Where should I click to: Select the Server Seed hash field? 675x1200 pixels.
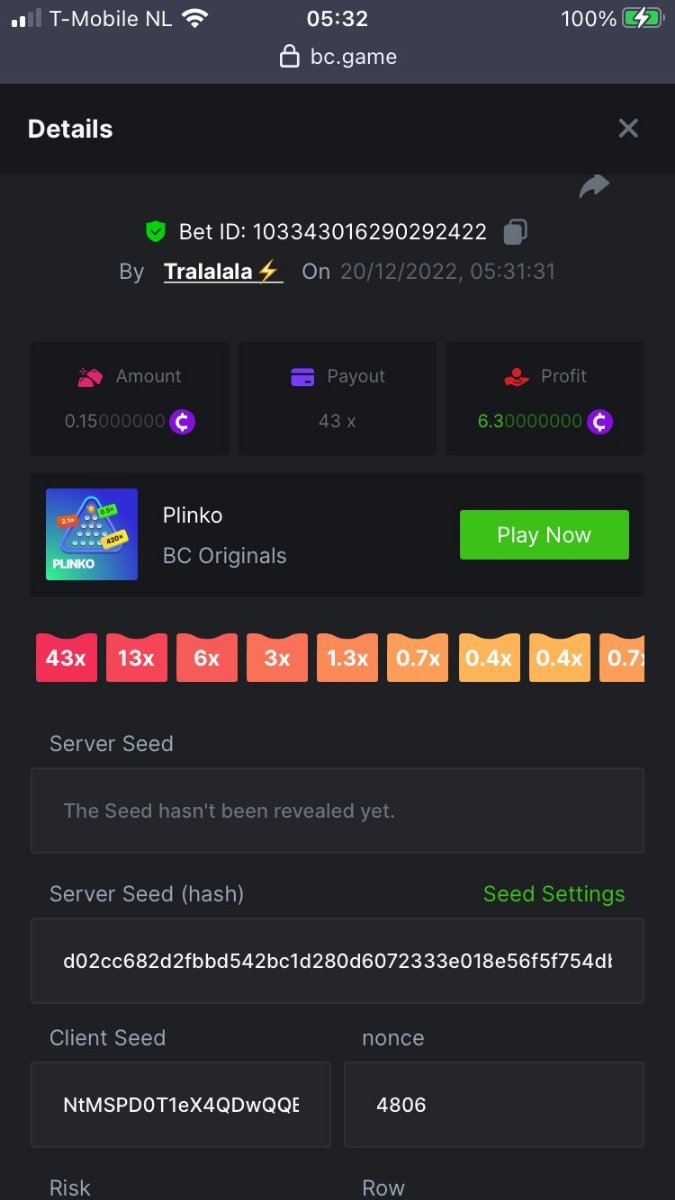[x=337, y=961]
